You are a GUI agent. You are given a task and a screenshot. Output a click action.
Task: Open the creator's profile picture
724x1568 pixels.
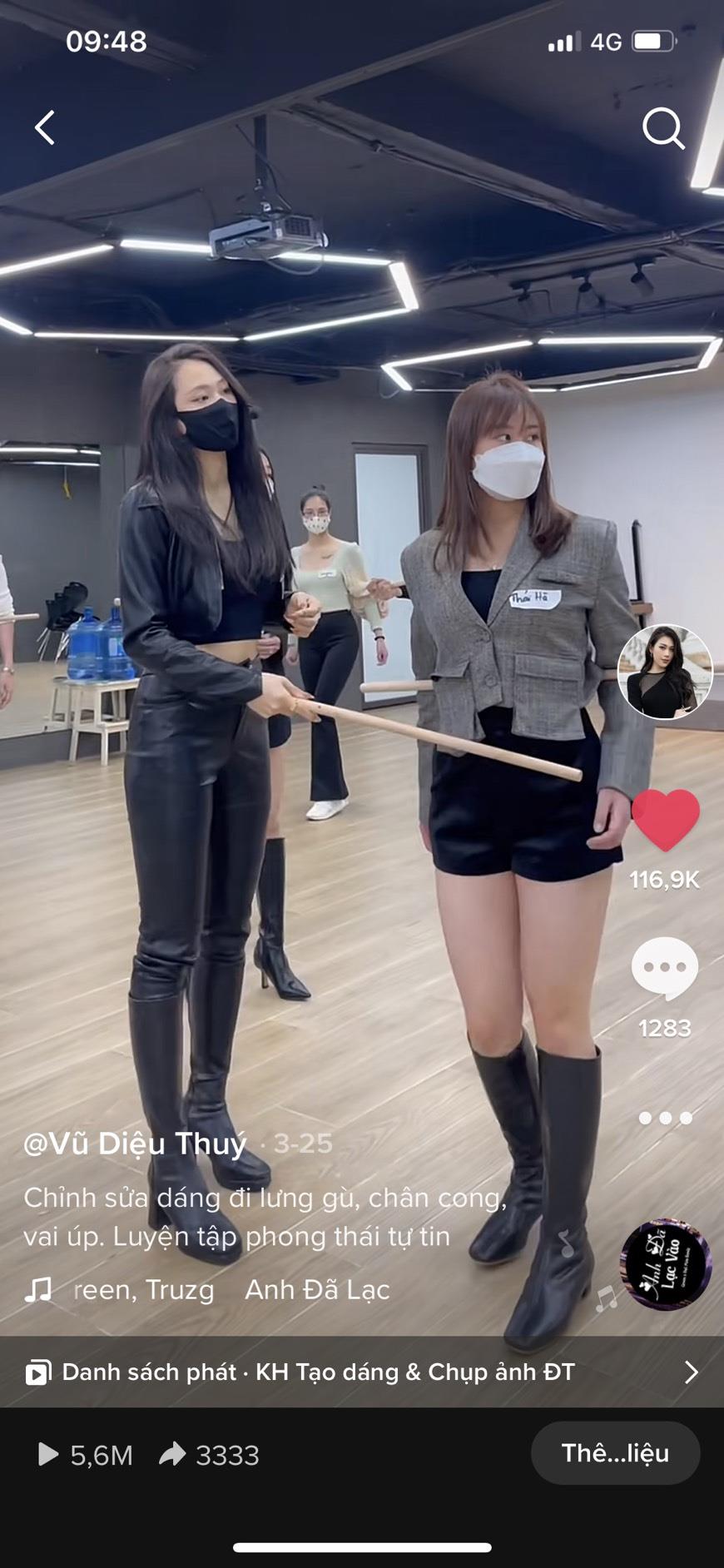click(x=665, y=672)
